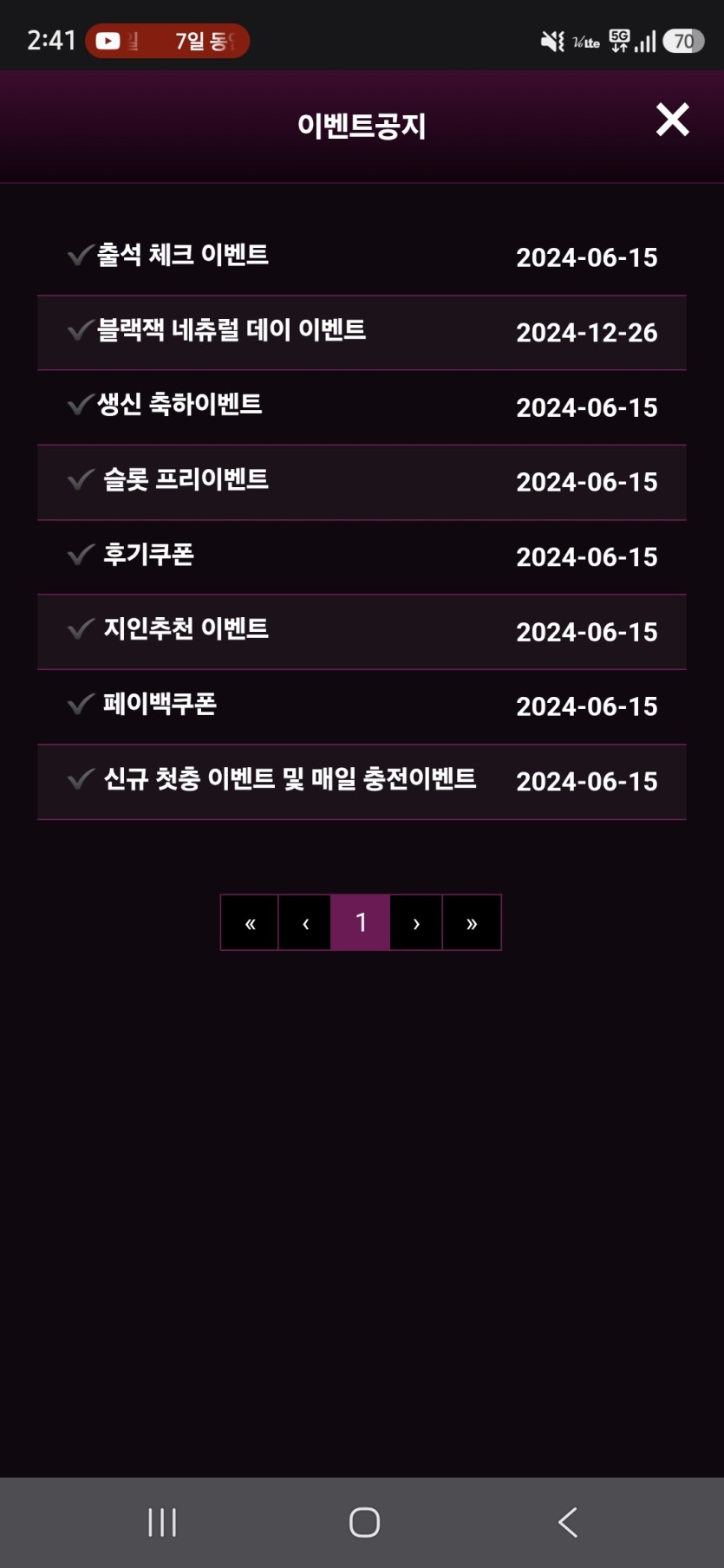Jump to the last page of notices

pyautogui.click(x=472, y=923)
